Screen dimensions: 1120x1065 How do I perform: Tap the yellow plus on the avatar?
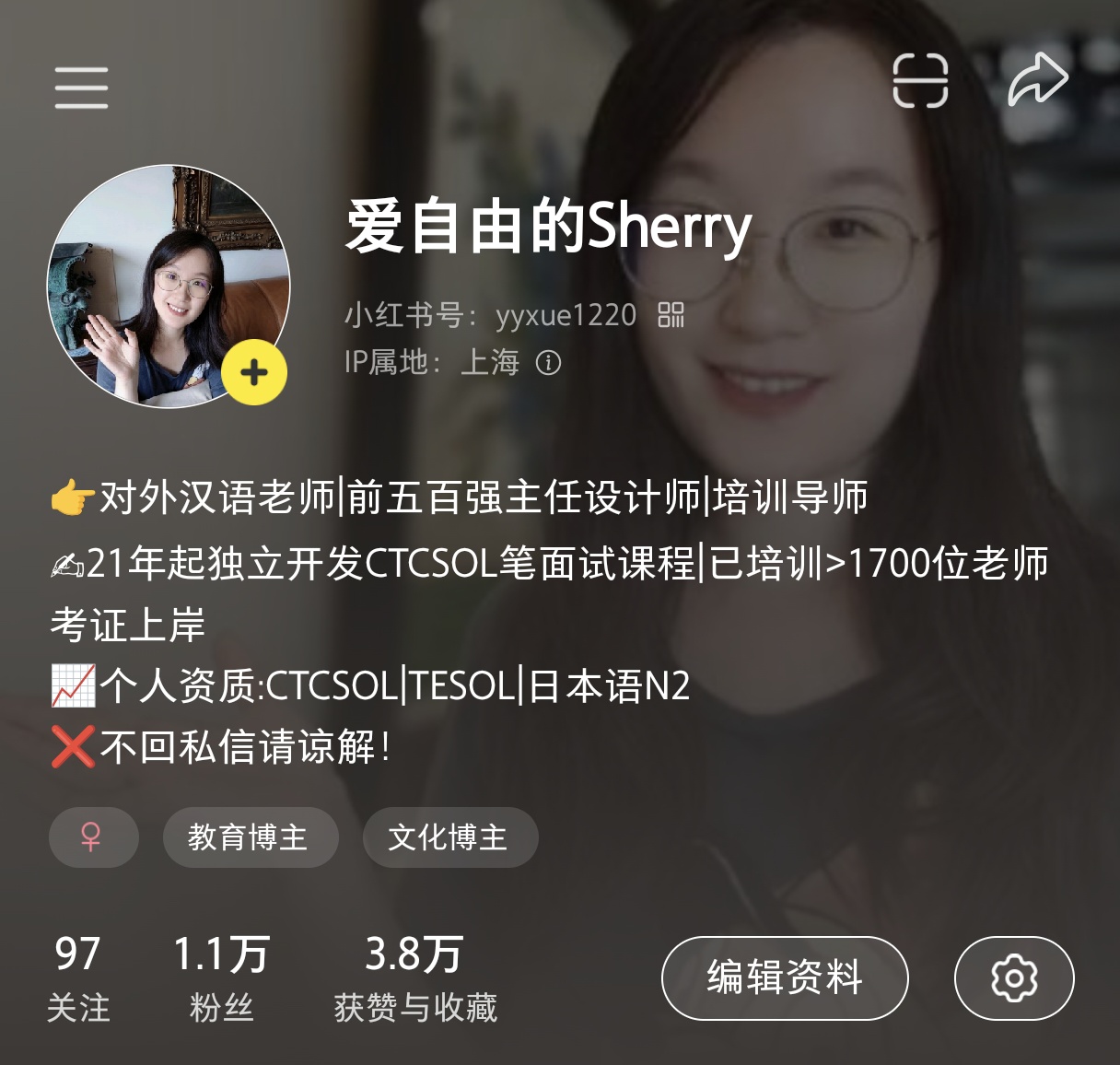pos(254,372)
